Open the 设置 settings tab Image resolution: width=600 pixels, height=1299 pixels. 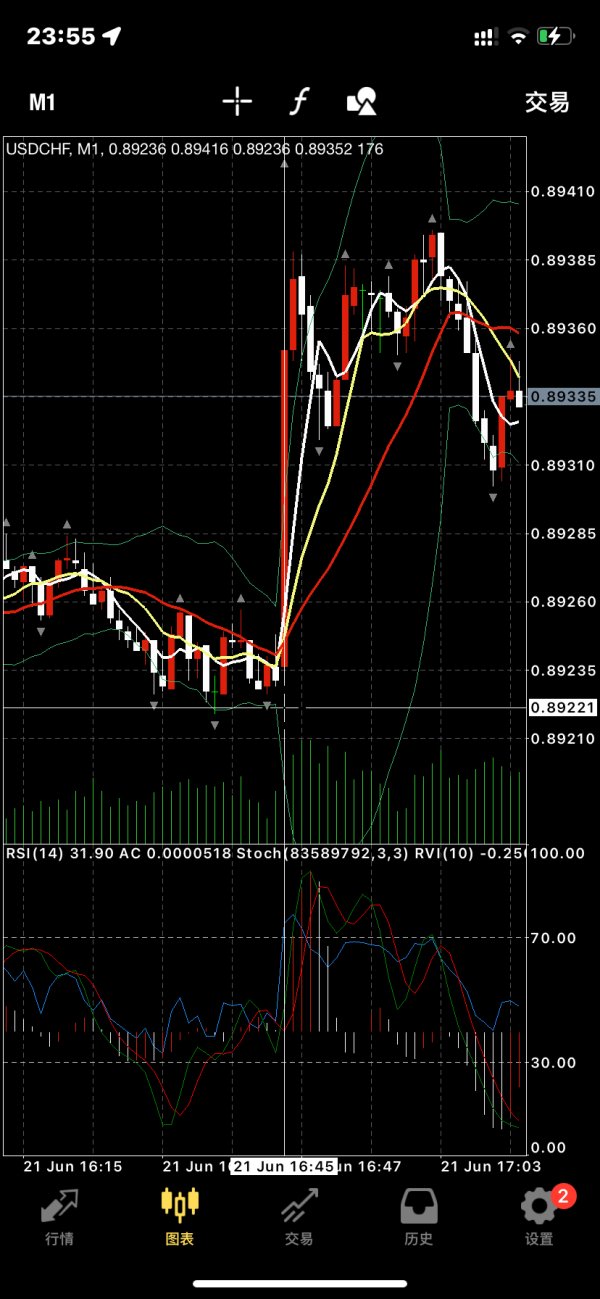pos(539,1217)
